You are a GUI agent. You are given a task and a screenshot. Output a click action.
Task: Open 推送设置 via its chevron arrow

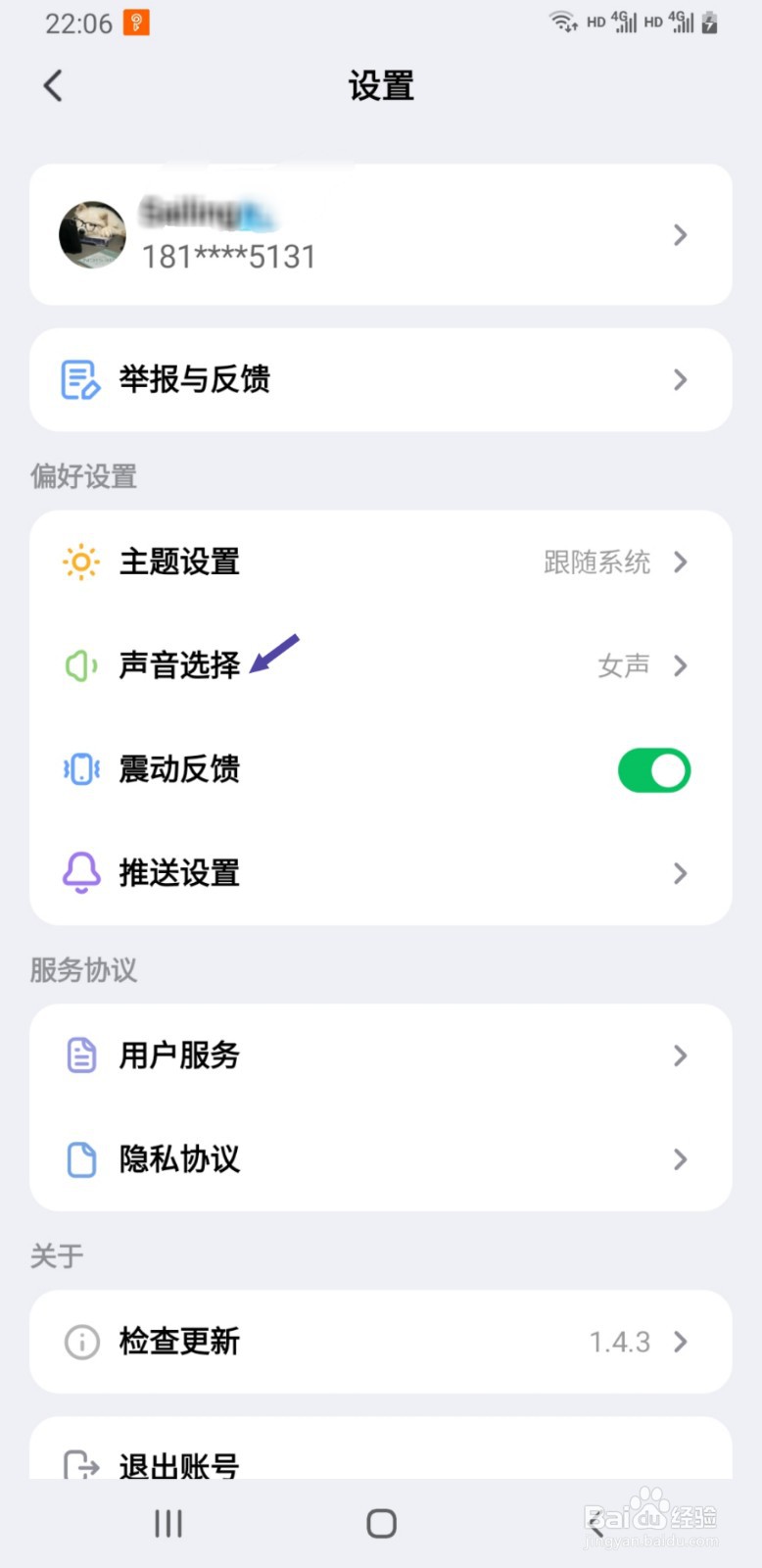pos(680,873)
